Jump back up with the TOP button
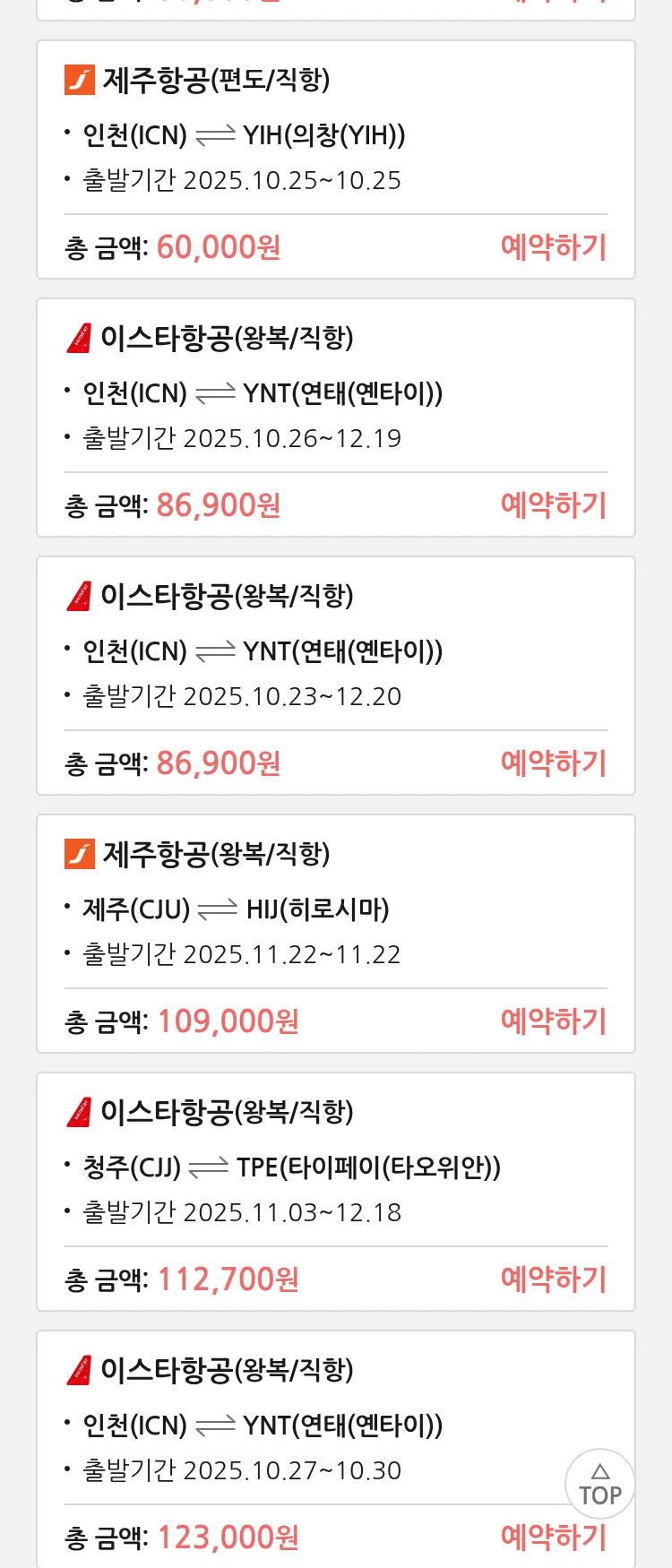 pos(599,1484)
